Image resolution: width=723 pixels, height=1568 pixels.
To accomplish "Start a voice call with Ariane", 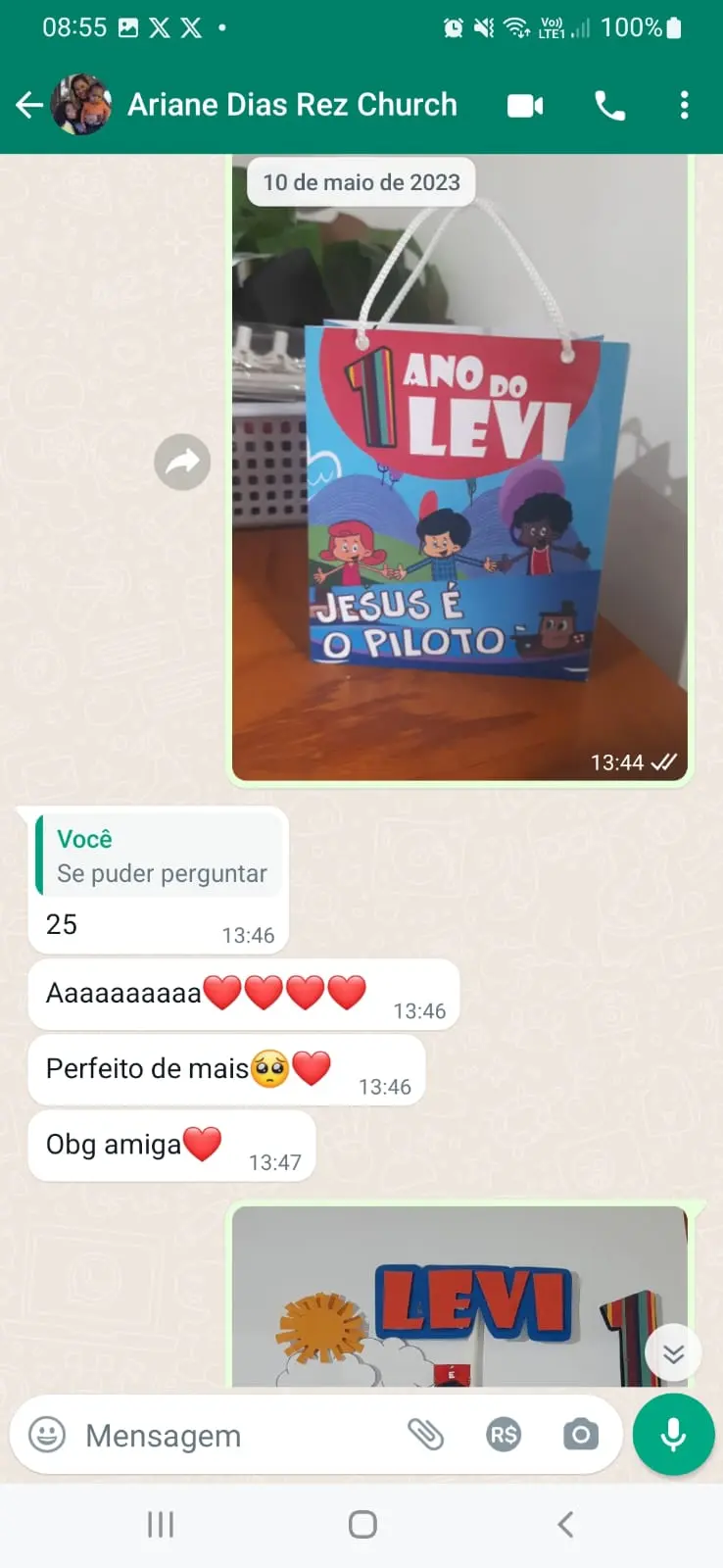I will [x=609, y=105].
